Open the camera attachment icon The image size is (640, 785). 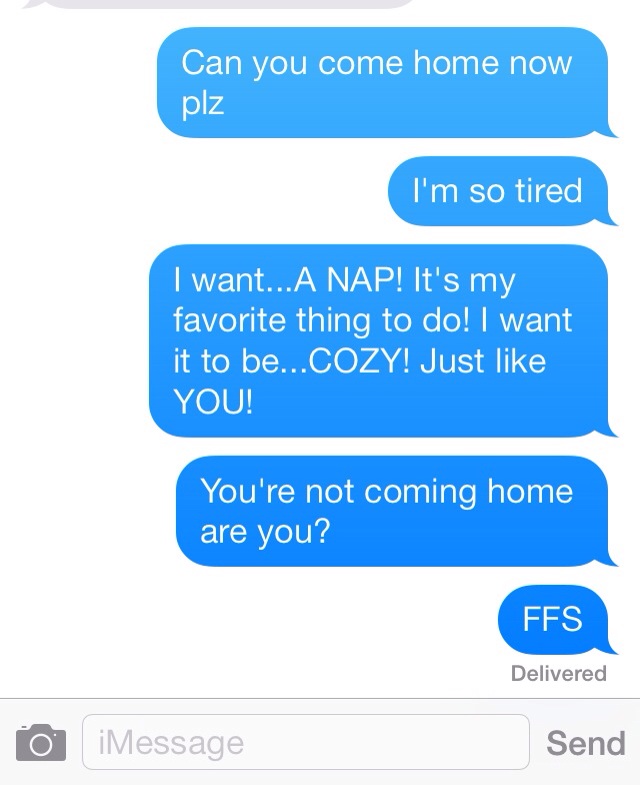tap(40, 743)
